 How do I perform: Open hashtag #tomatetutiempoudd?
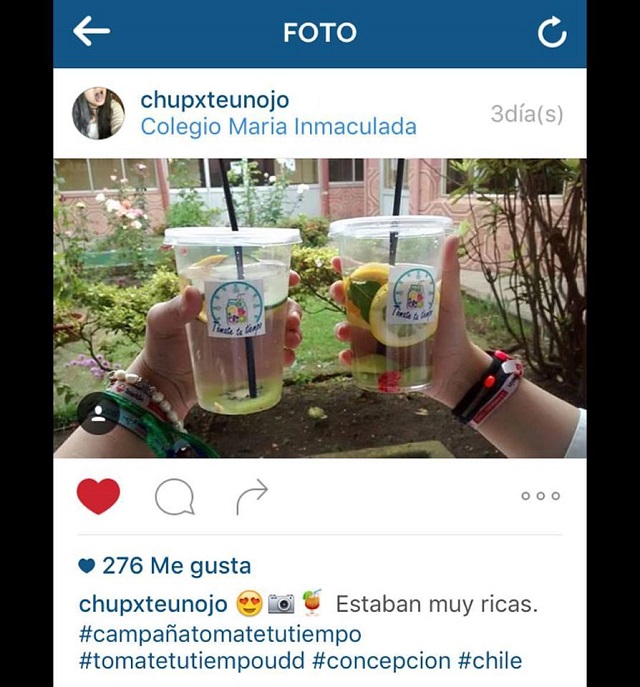pyautogui.click(x=191, y=661)
